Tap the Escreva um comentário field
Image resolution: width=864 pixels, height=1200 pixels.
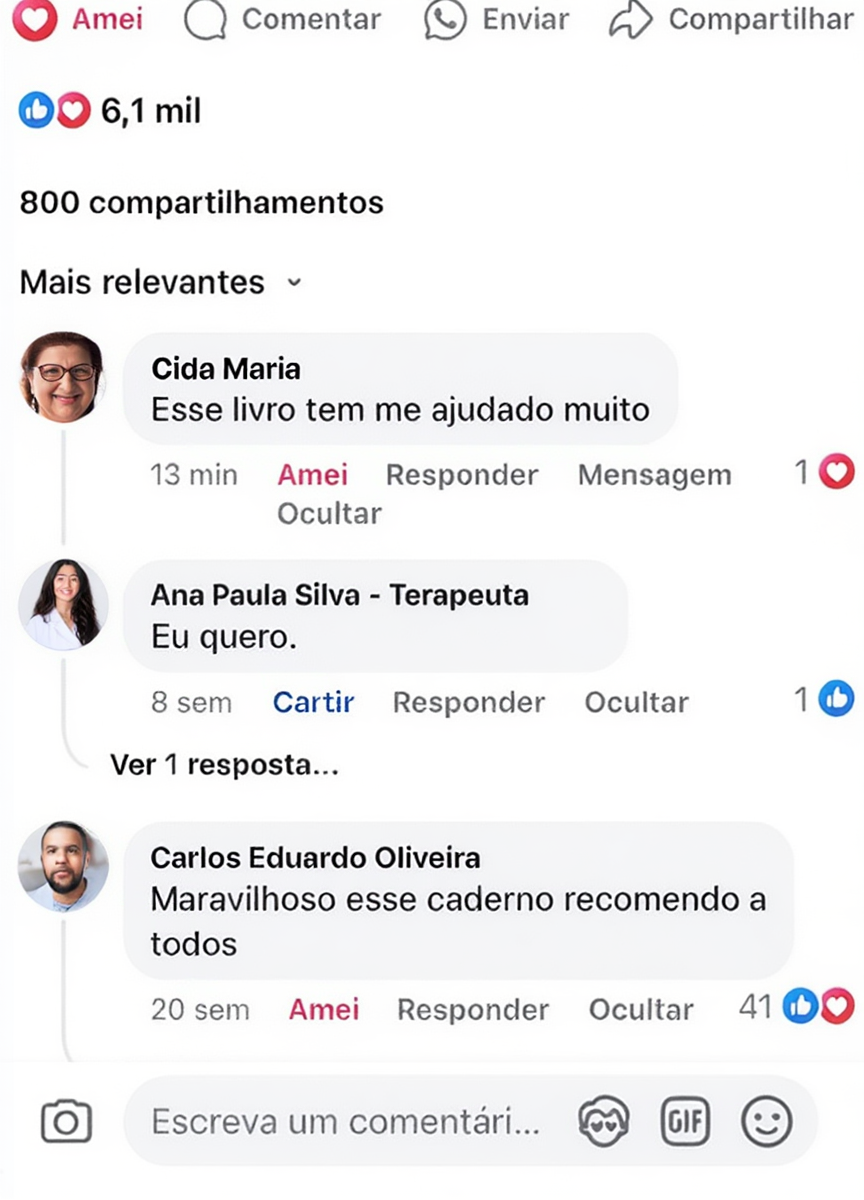point(345,1122)
